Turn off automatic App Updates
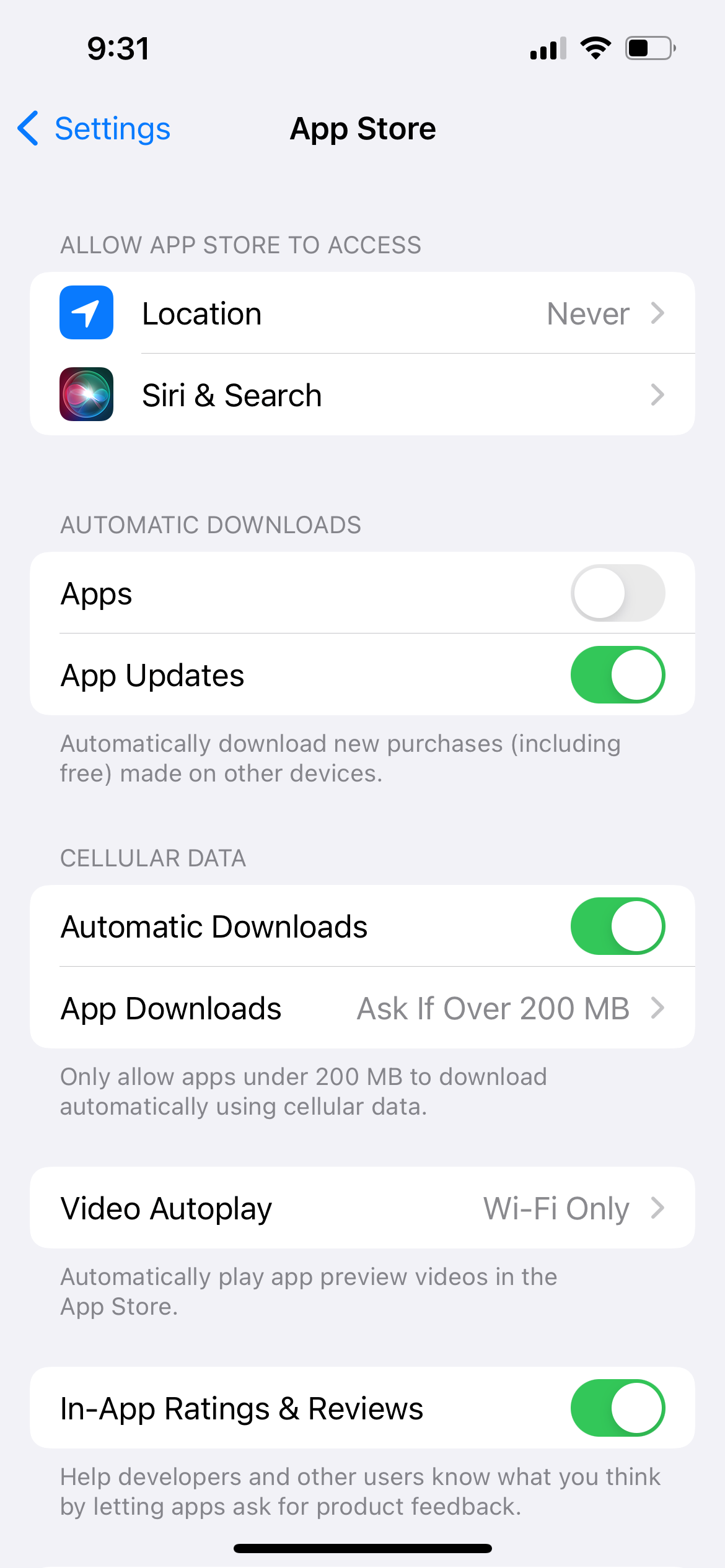Screen dimensions: 725x1568 click(617, 675)
